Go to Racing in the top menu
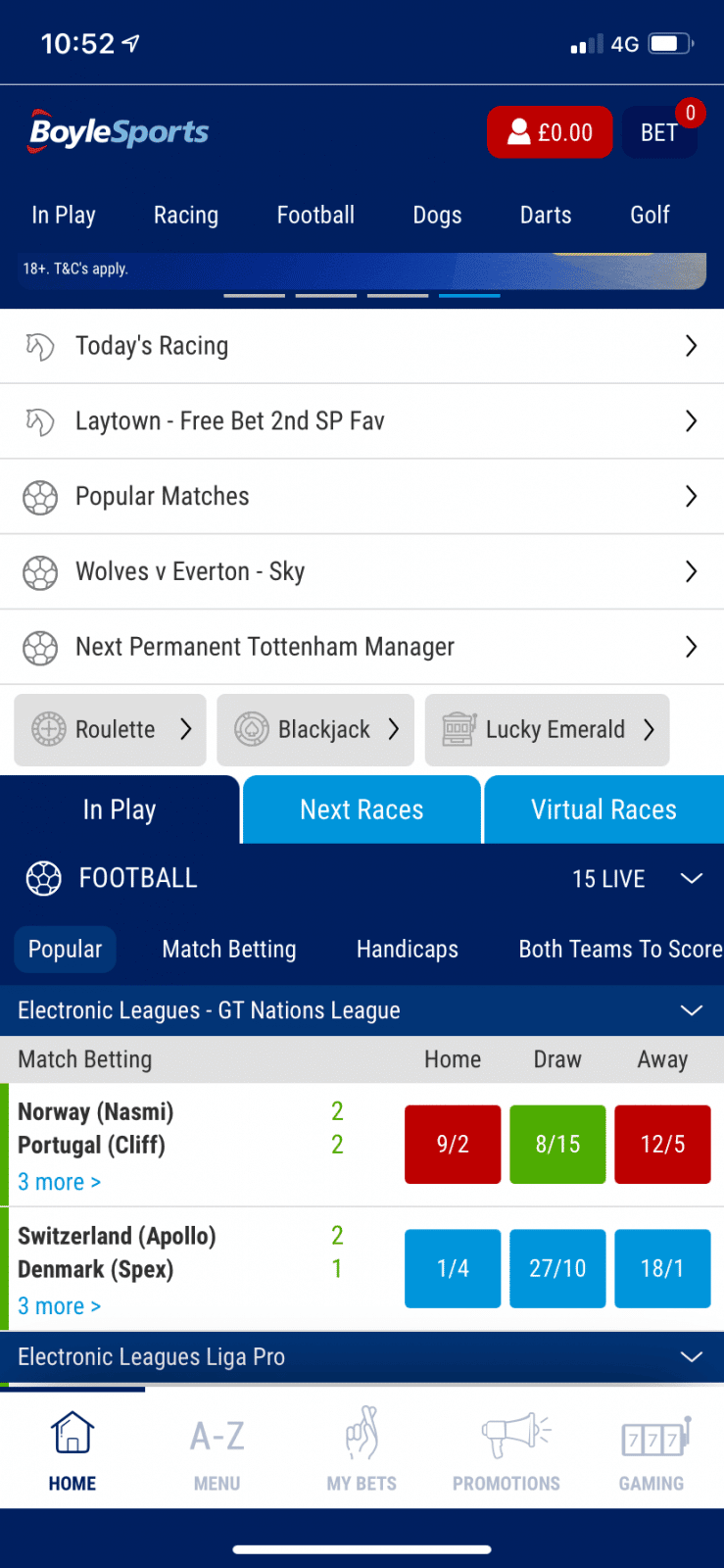The width and height of the screenshot is (724, 1568). coord(186,216)
